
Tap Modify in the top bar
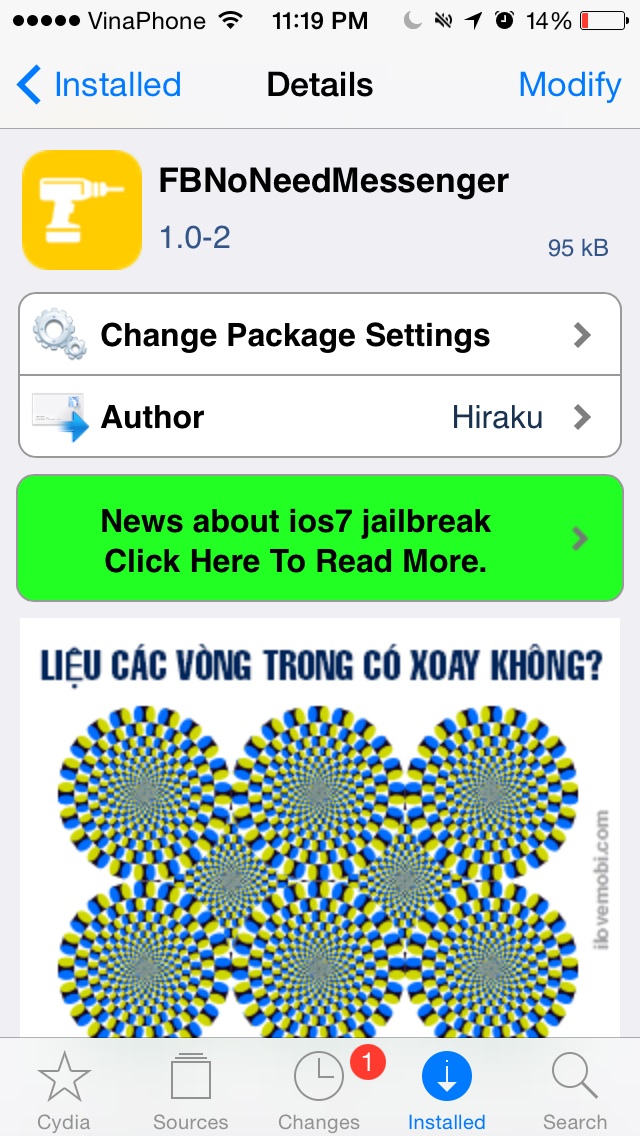(569, 85)
